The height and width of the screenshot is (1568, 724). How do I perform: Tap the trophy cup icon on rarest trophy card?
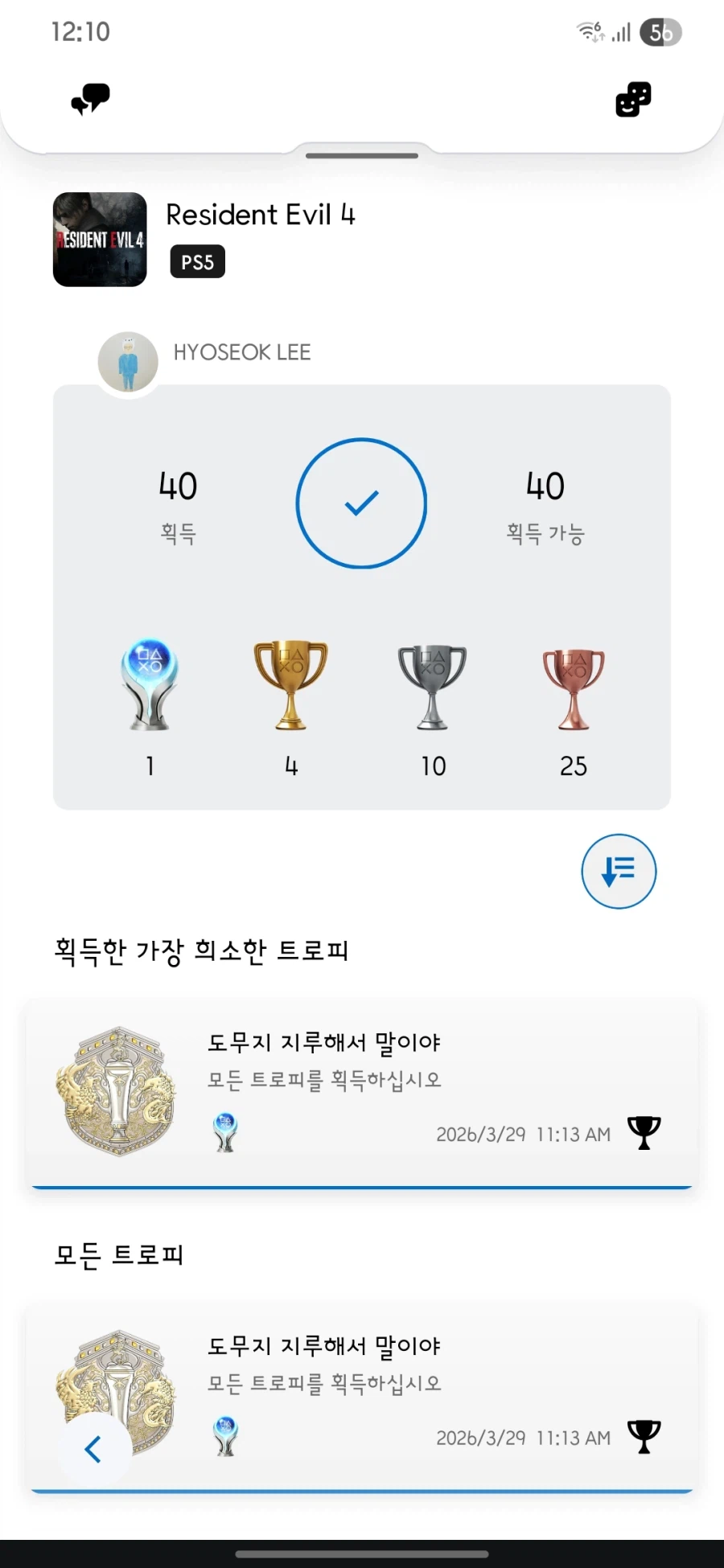643,1134
